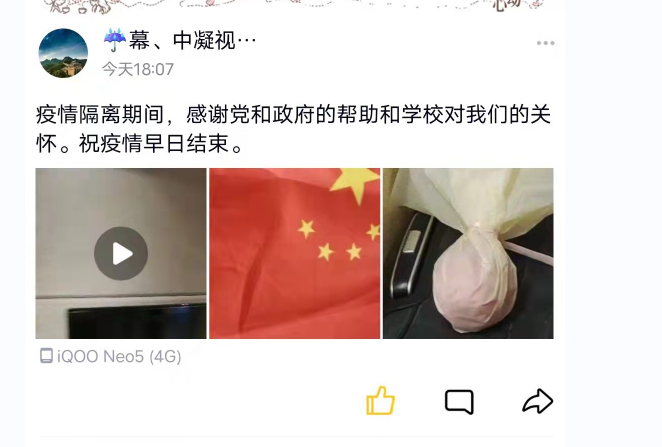Open comments on the post

[x=459, y=401]
